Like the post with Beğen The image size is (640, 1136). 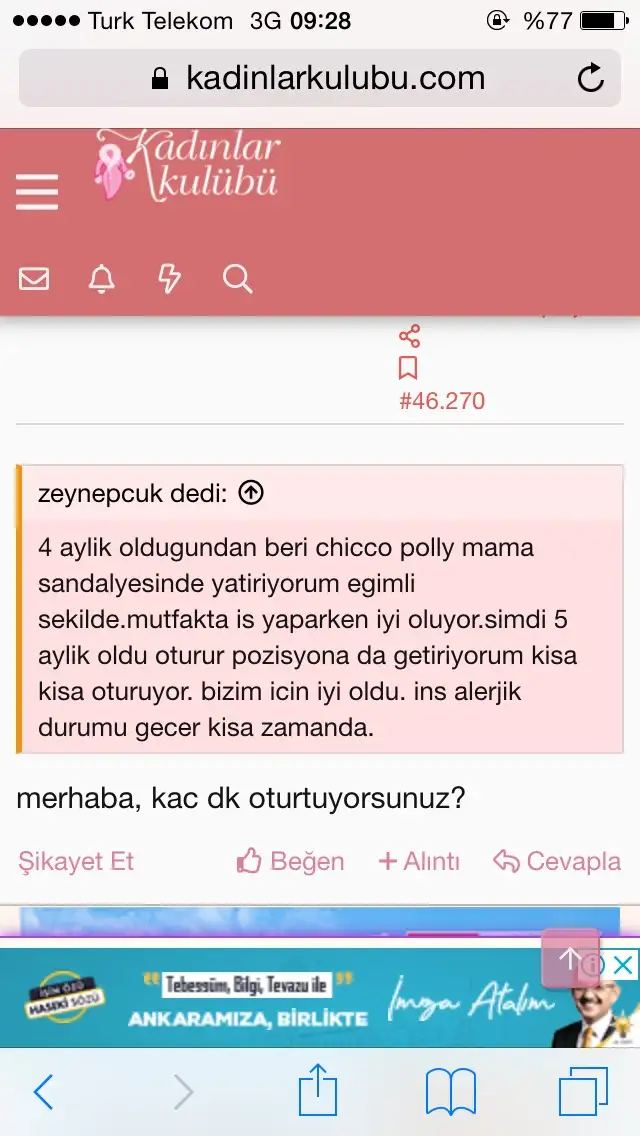[x=291, y=861]
